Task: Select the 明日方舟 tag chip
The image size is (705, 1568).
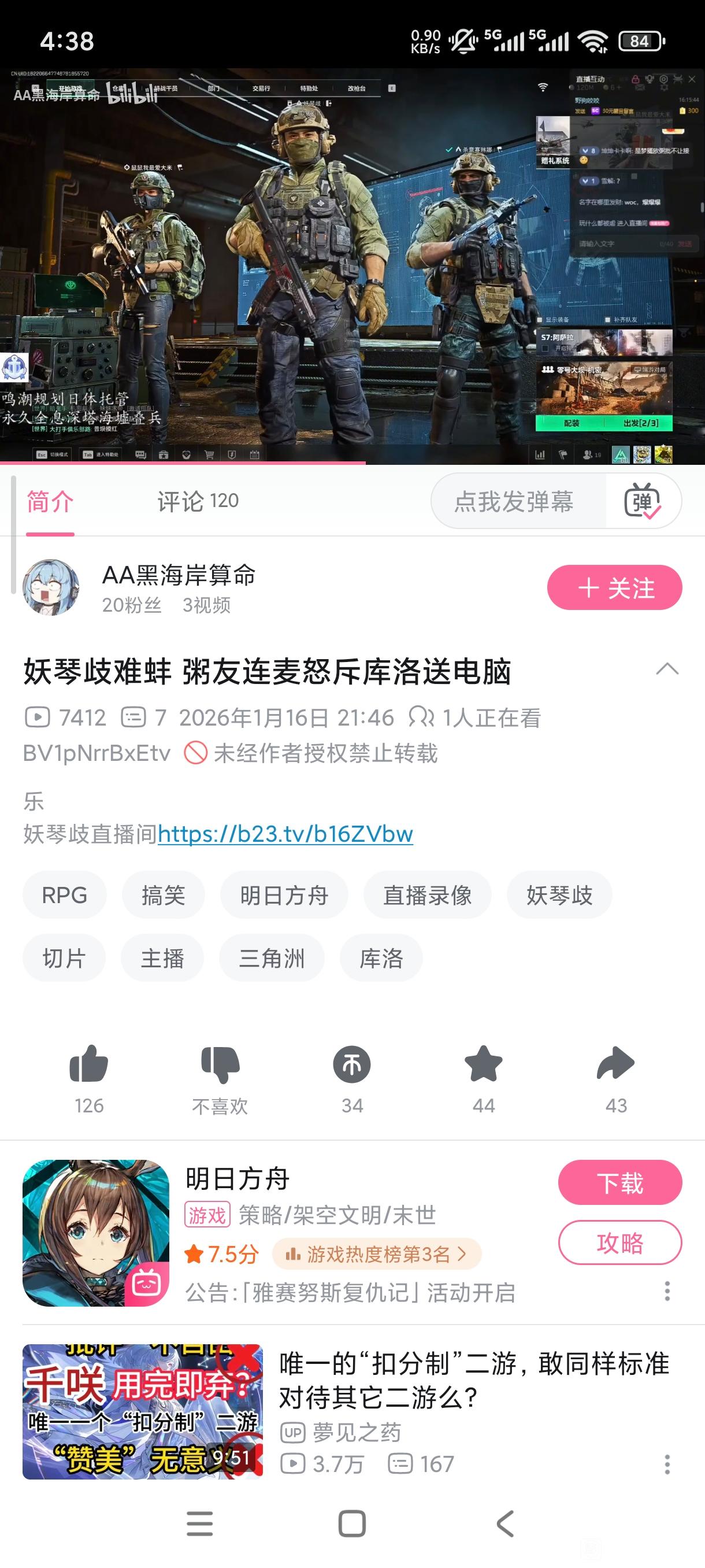Action: [x=284, y=895]
